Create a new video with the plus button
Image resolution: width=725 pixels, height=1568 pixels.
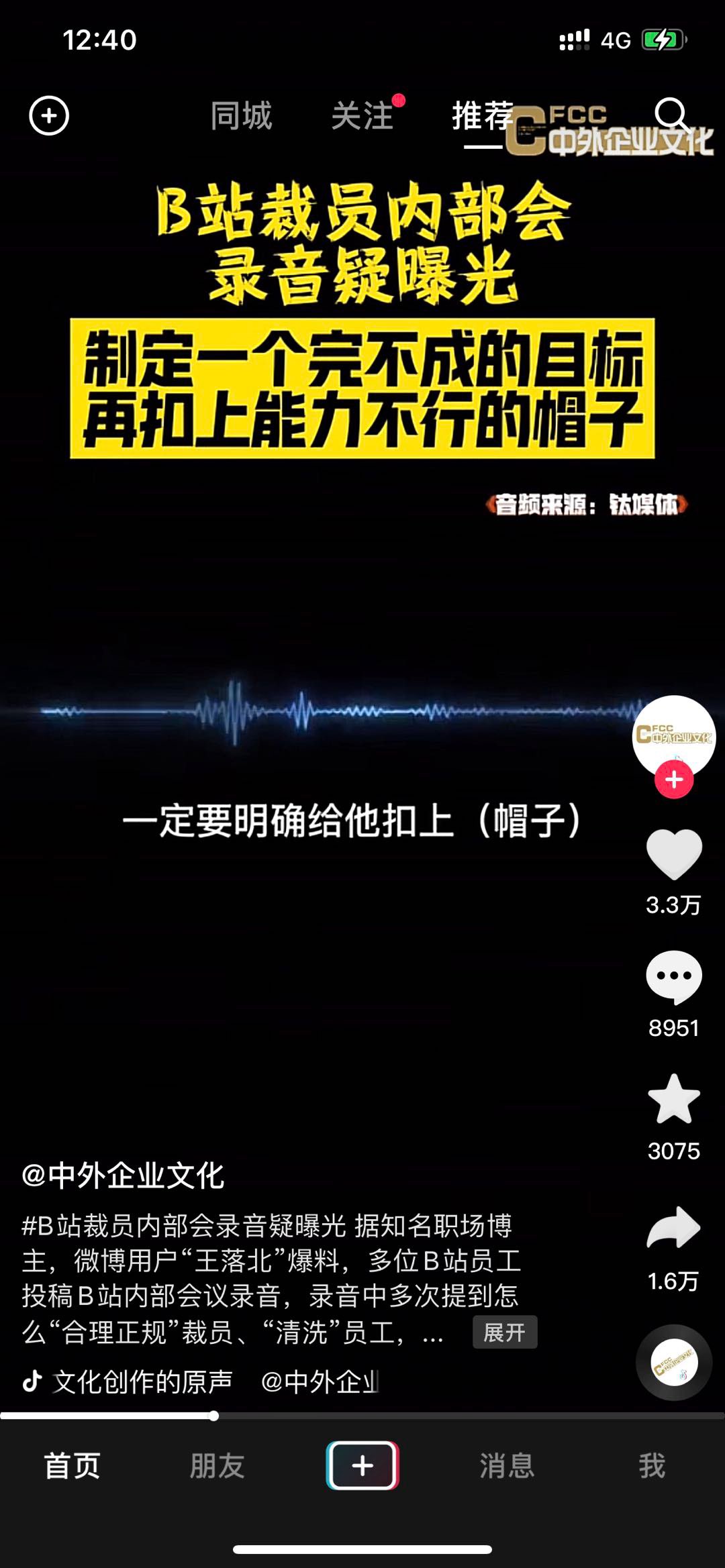pos(362,1465)
